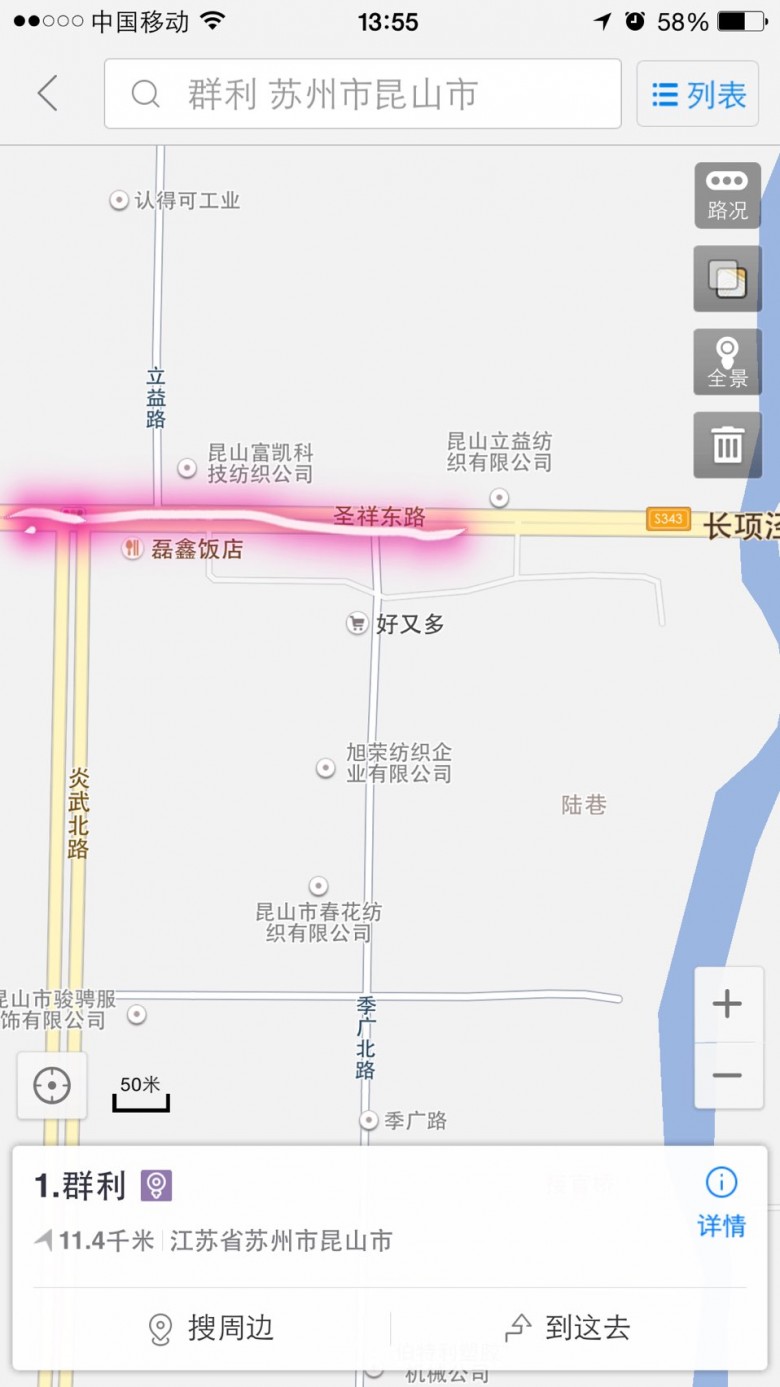Open the 列表 list view

pyautogui.click(x=696, y=94)
